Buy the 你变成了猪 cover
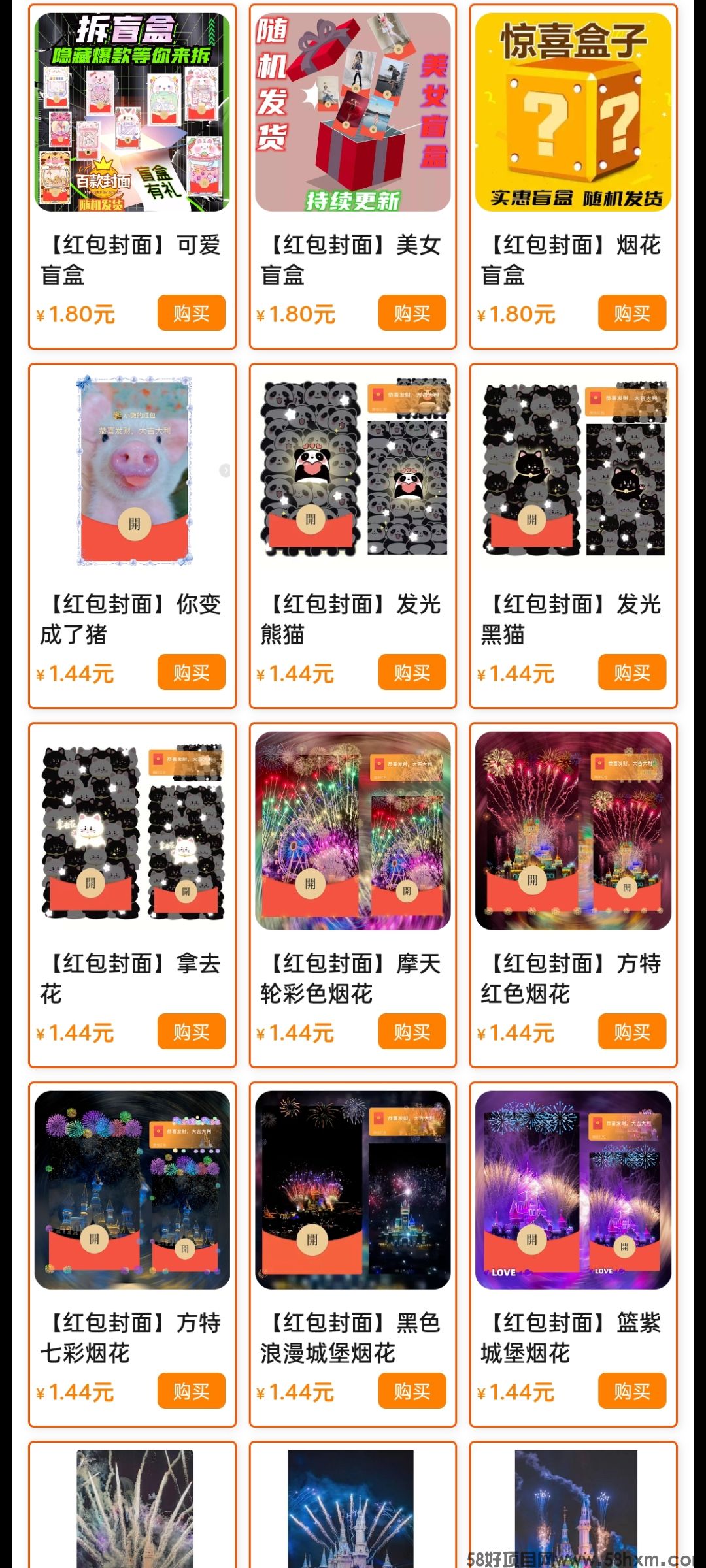Screen dimensions: 706x1568 (191, 672)
